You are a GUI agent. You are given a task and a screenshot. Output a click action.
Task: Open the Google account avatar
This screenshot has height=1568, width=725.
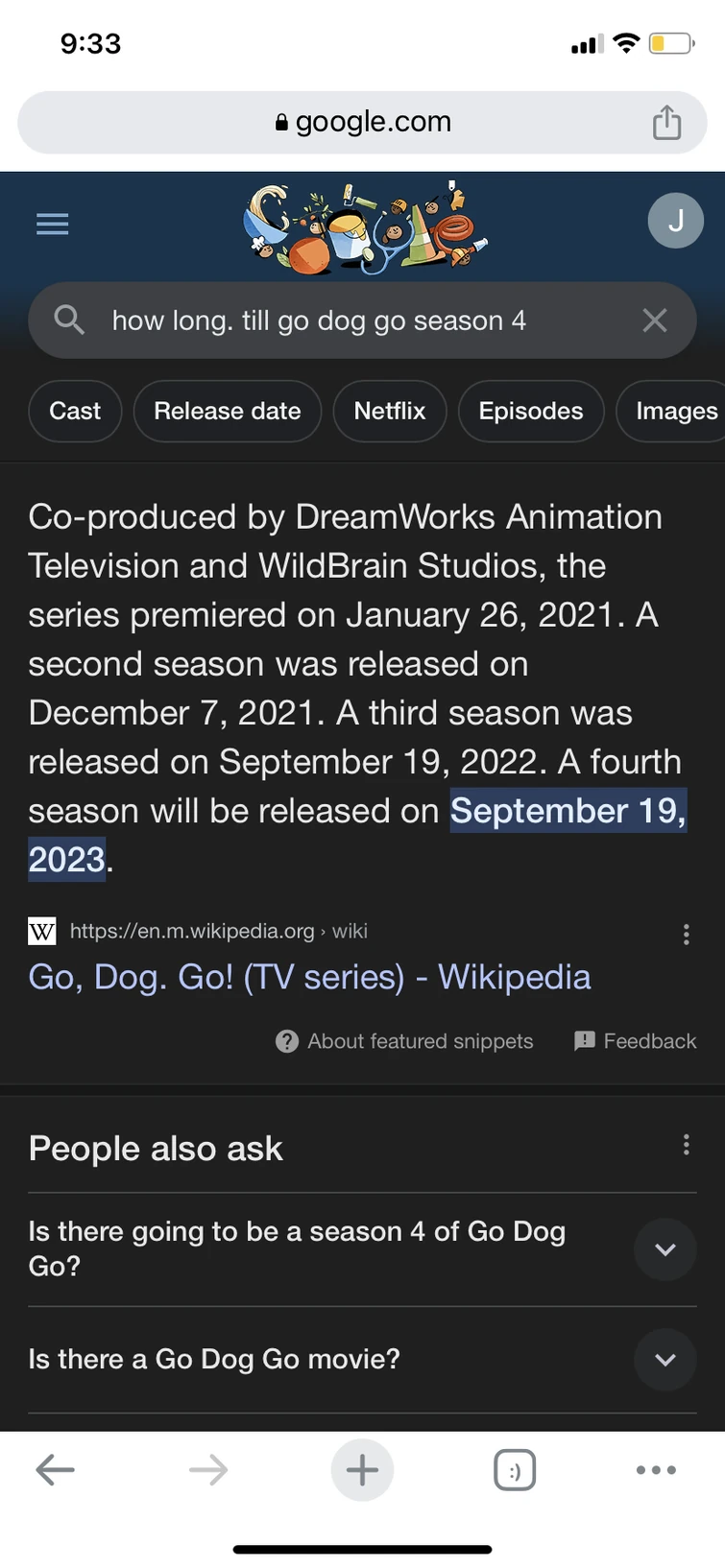[676, 220]
